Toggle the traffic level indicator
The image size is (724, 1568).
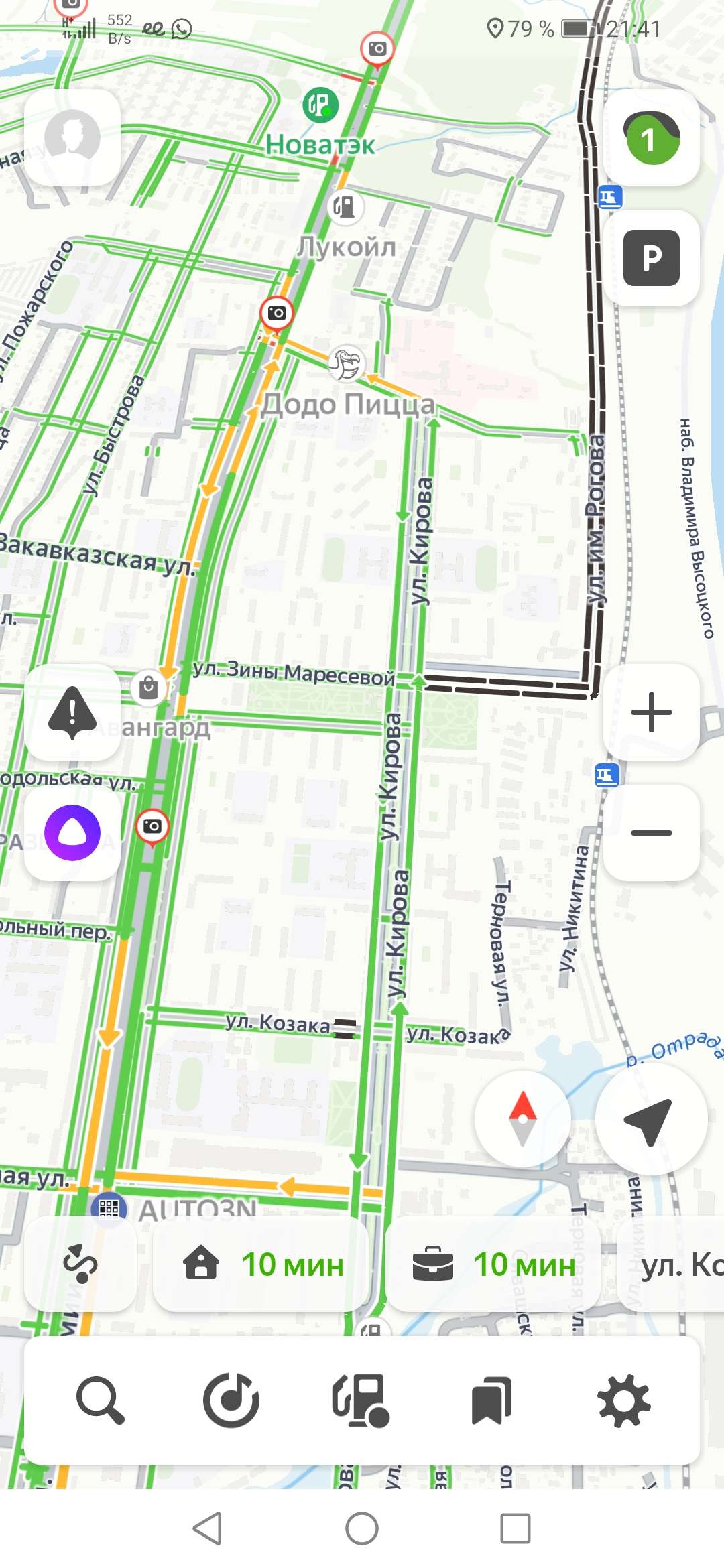pos(652,139)
